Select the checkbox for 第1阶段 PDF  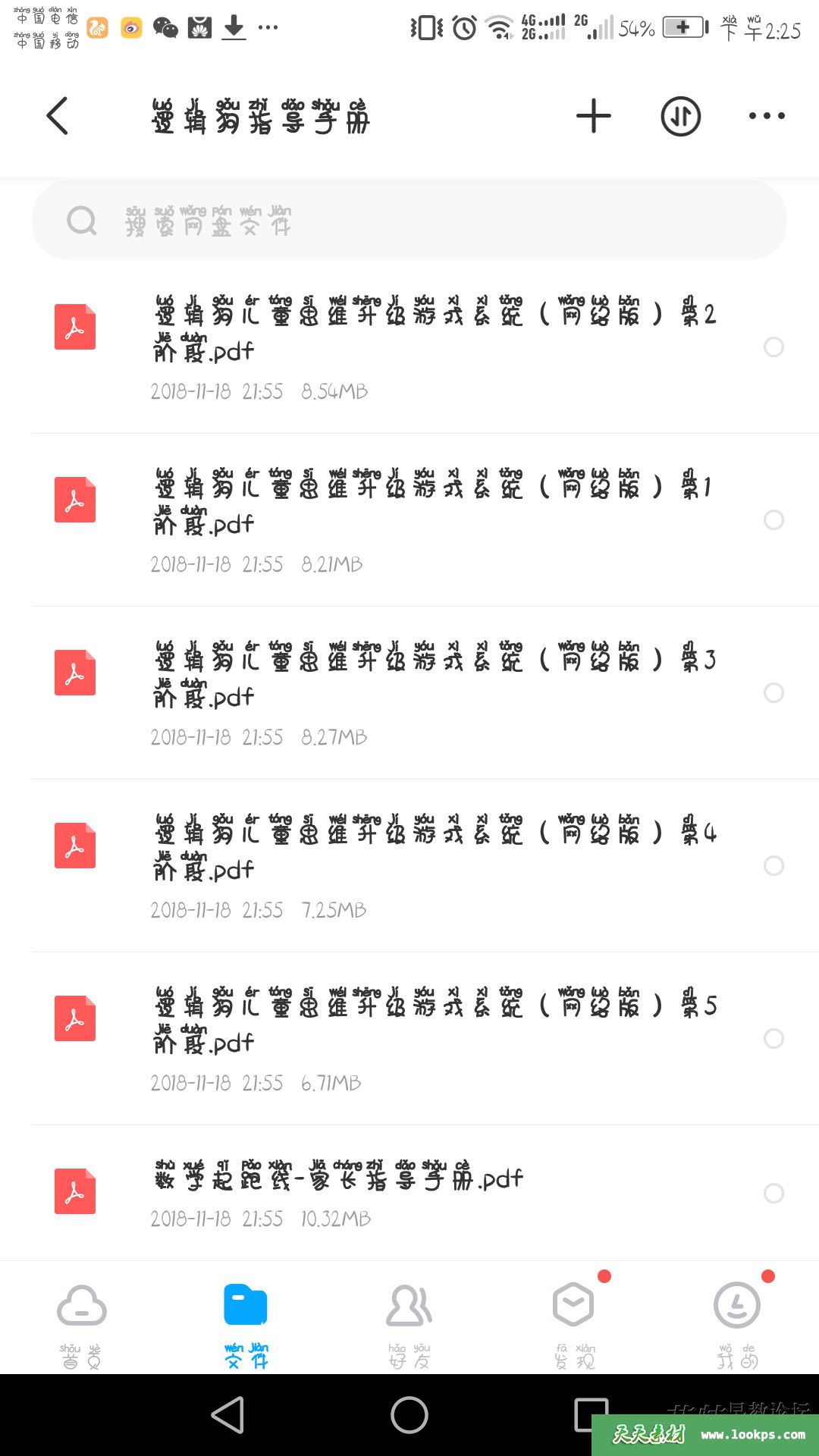[x=774, y=522]
